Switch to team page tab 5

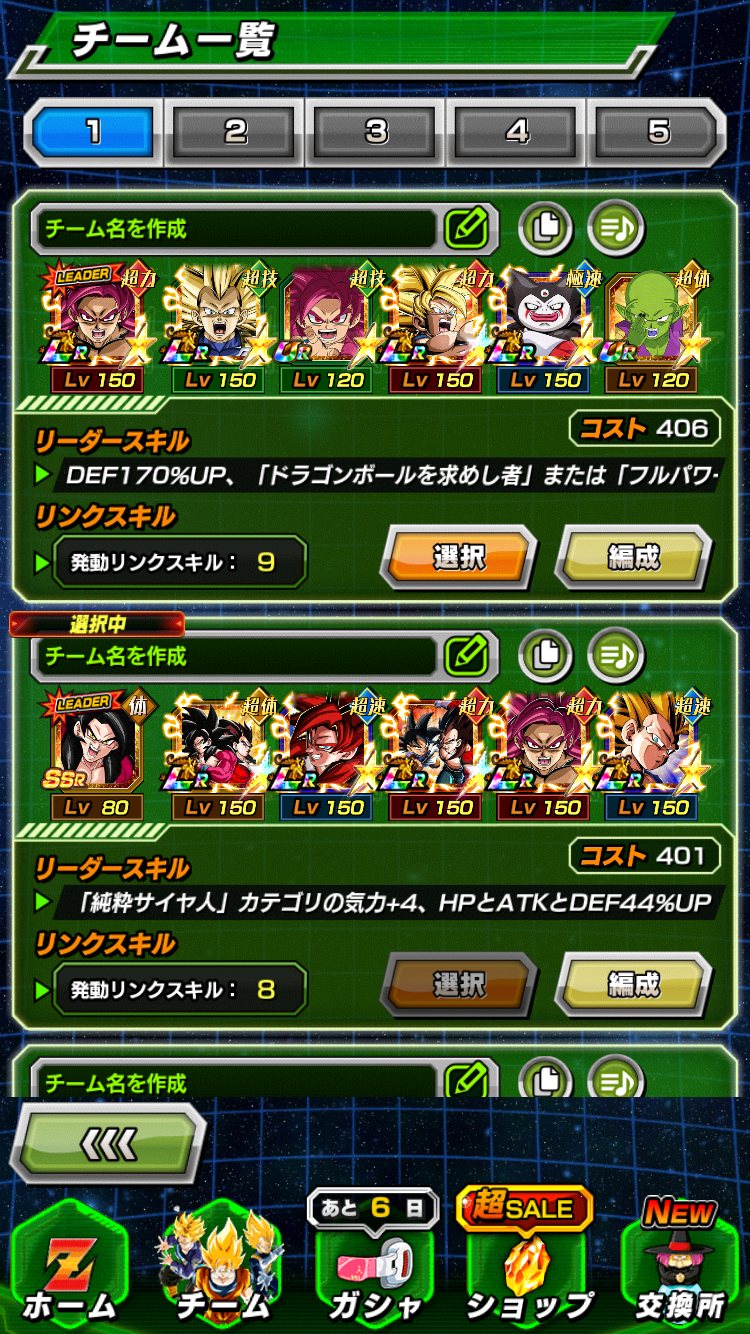(658, 132)
